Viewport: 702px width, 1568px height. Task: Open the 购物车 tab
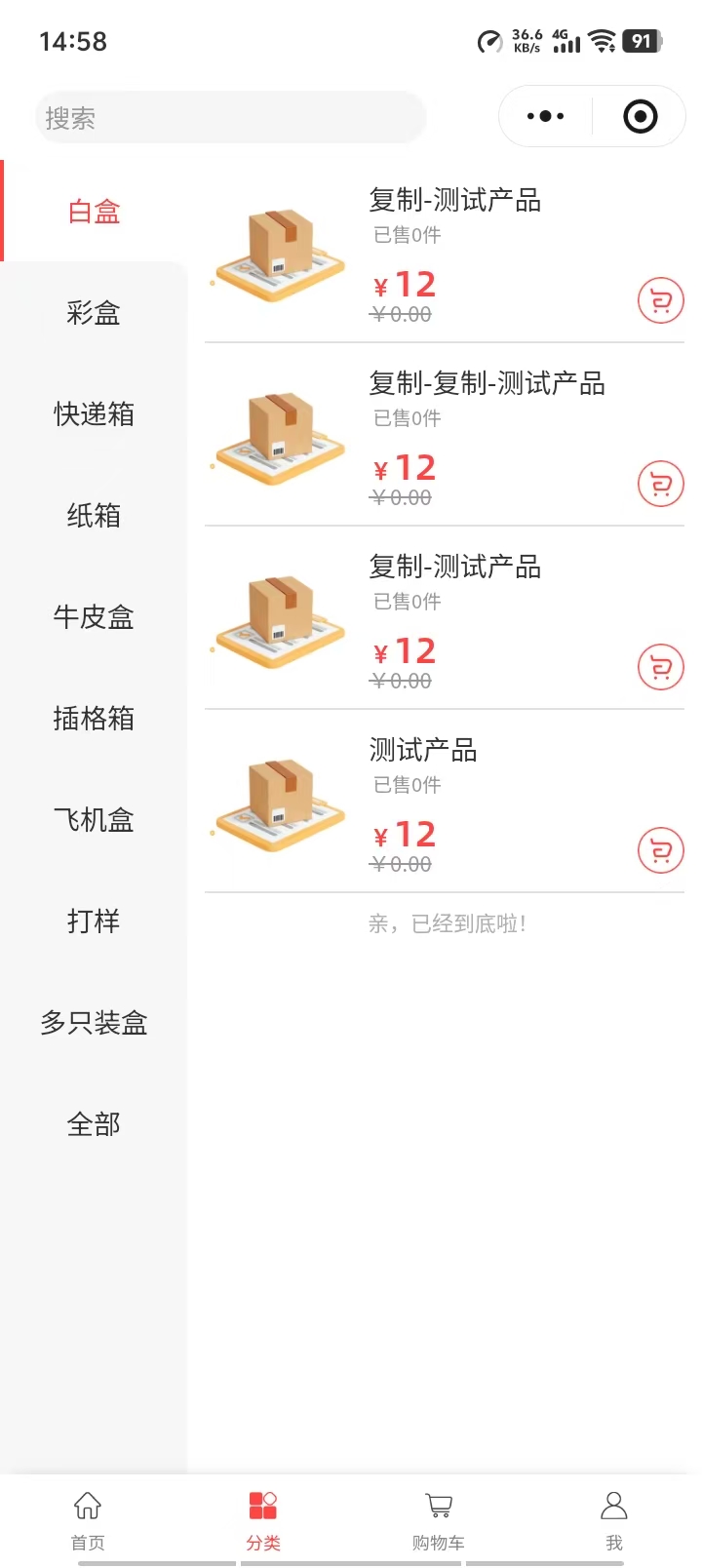click(439, 1519)
